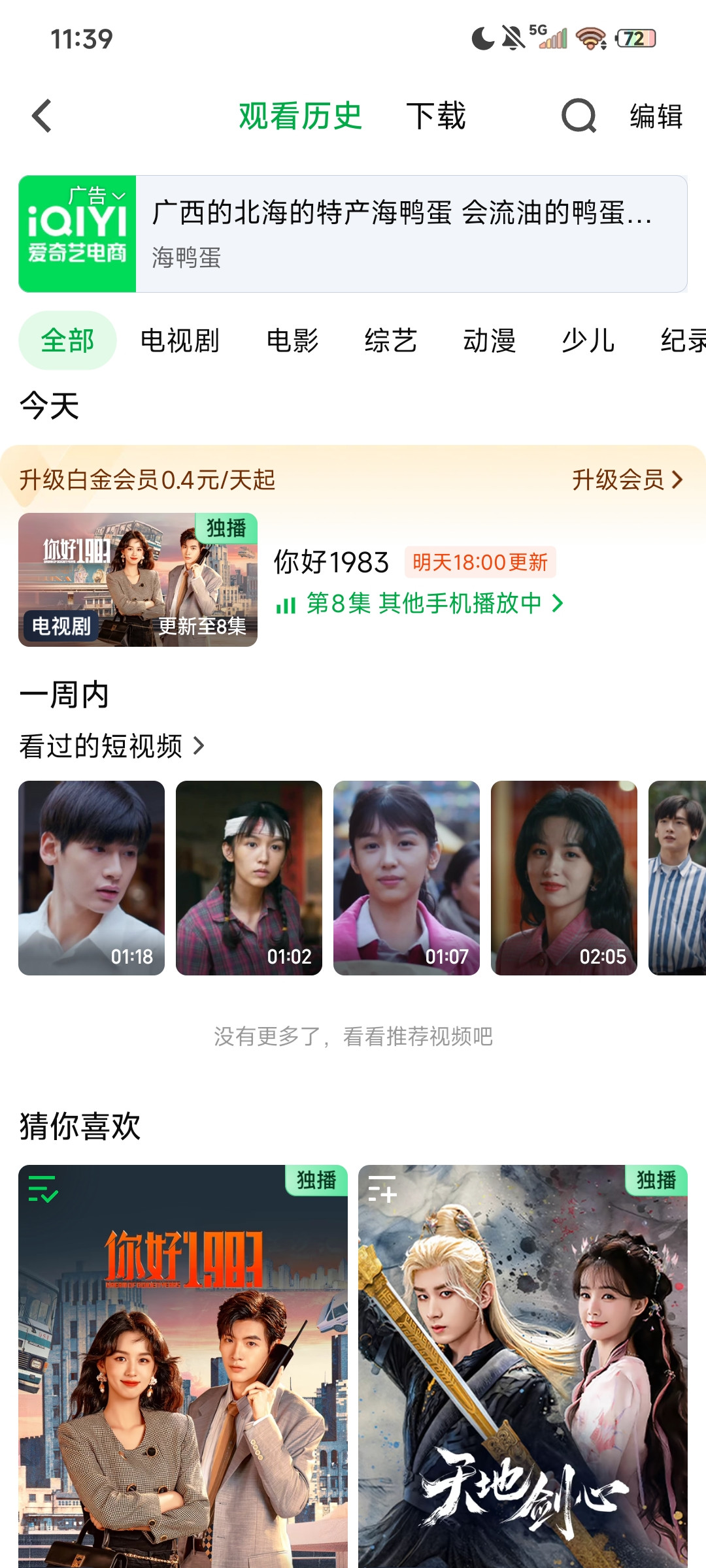Play the 02:05 short video
Image resolution: width=706 pixels, height=1568 pixels.
564,877
